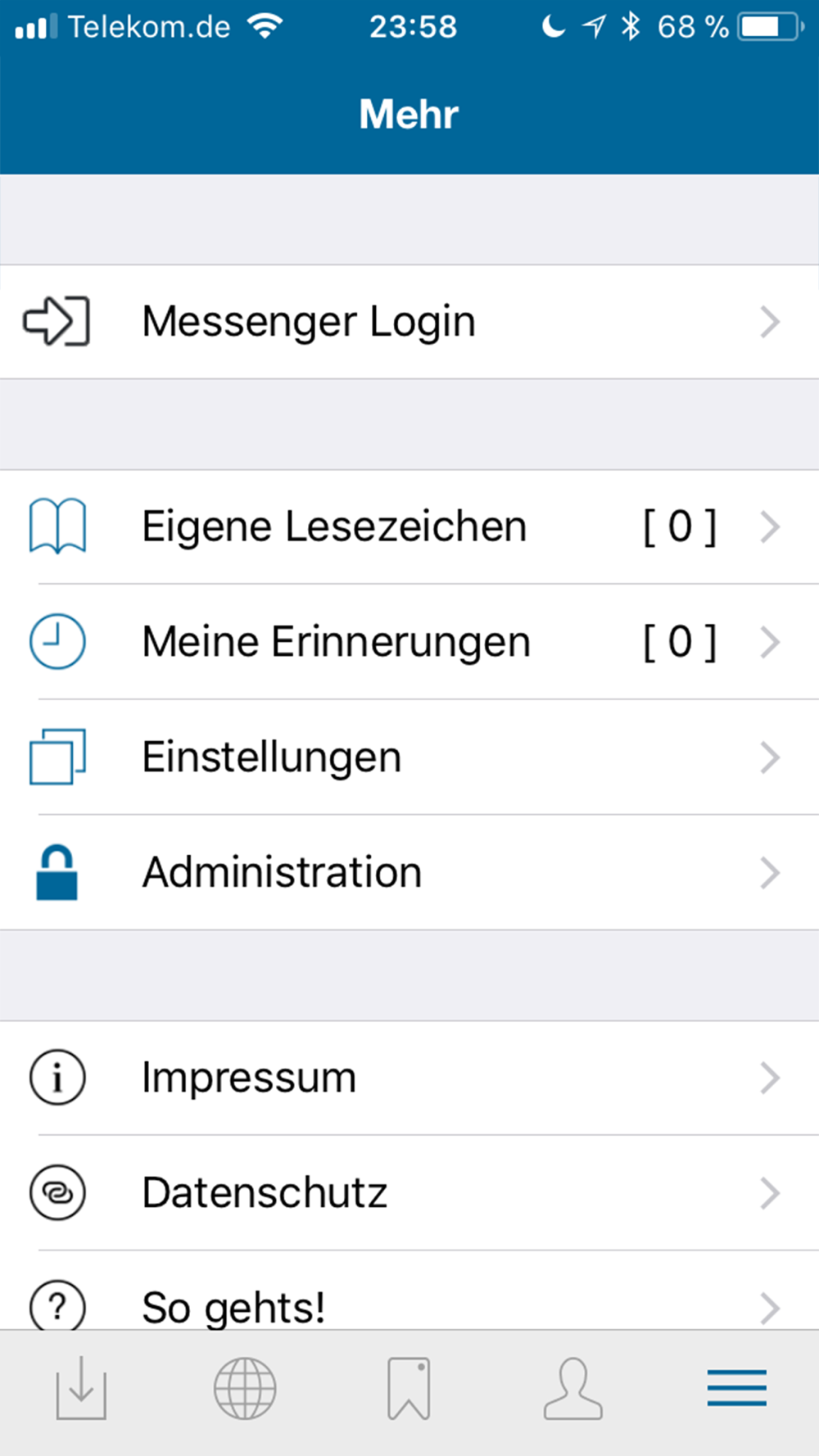Switch to the person profile tab

(x=573, y=1388)
